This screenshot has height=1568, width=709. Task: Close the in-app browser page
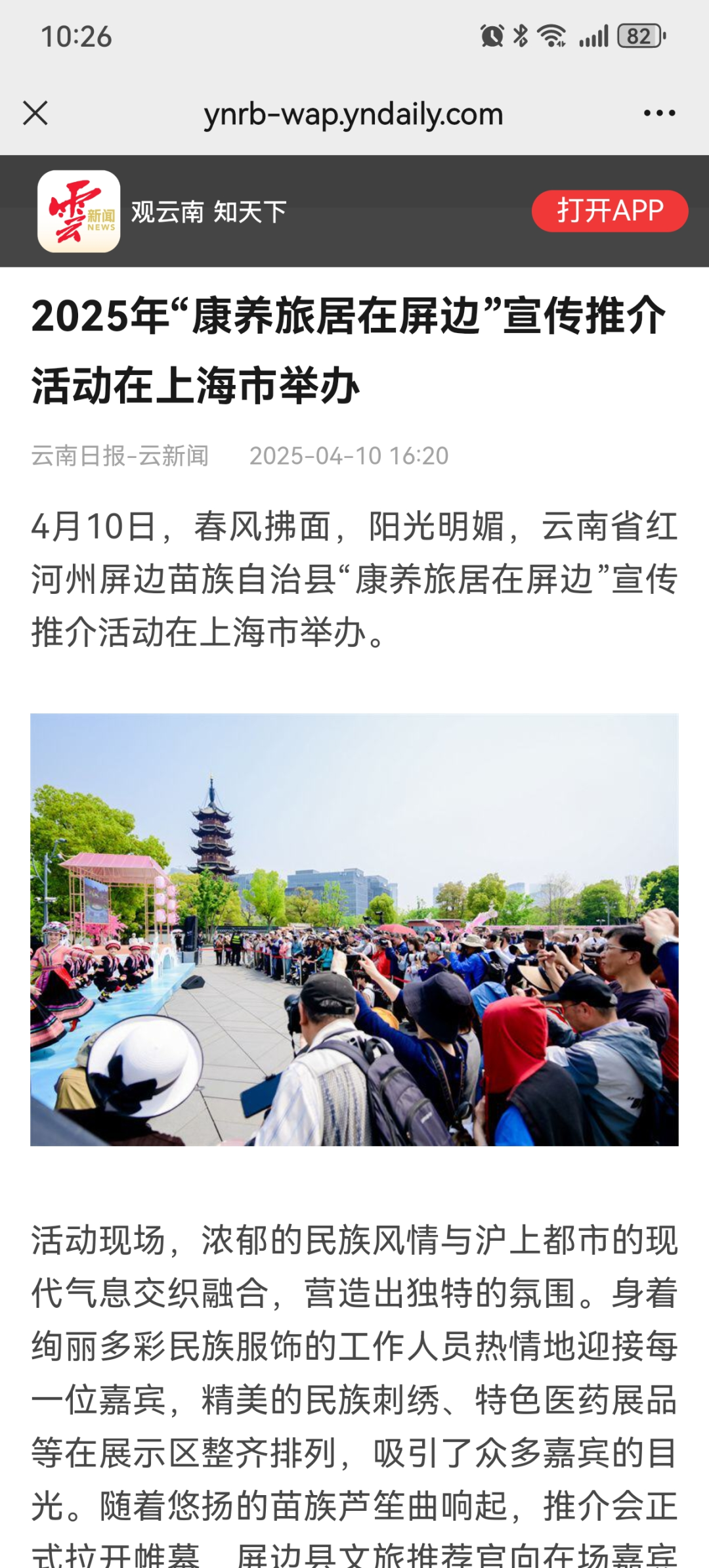35,113
